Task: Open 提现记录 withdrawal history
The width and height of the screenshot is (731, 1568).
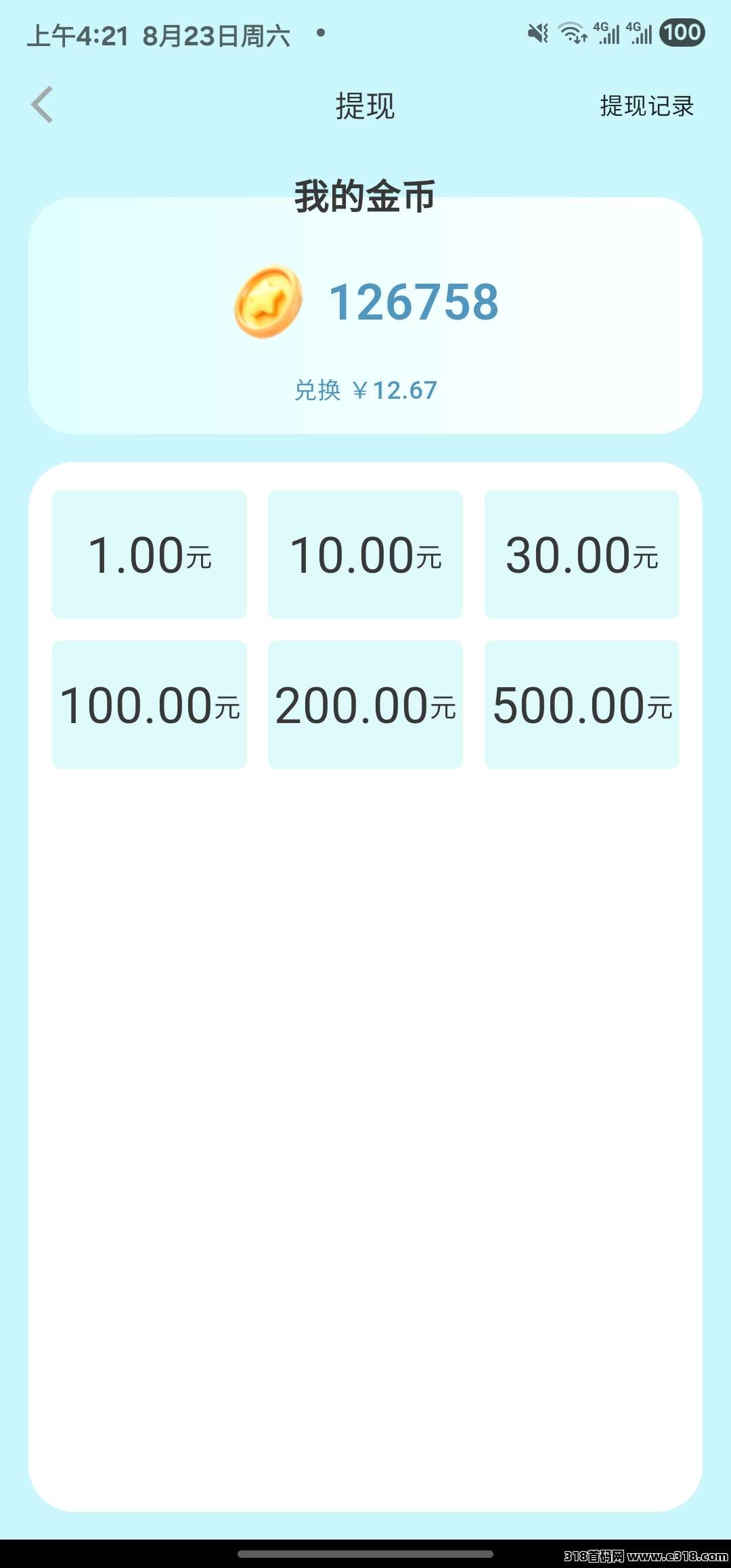Action: point(646,106)
